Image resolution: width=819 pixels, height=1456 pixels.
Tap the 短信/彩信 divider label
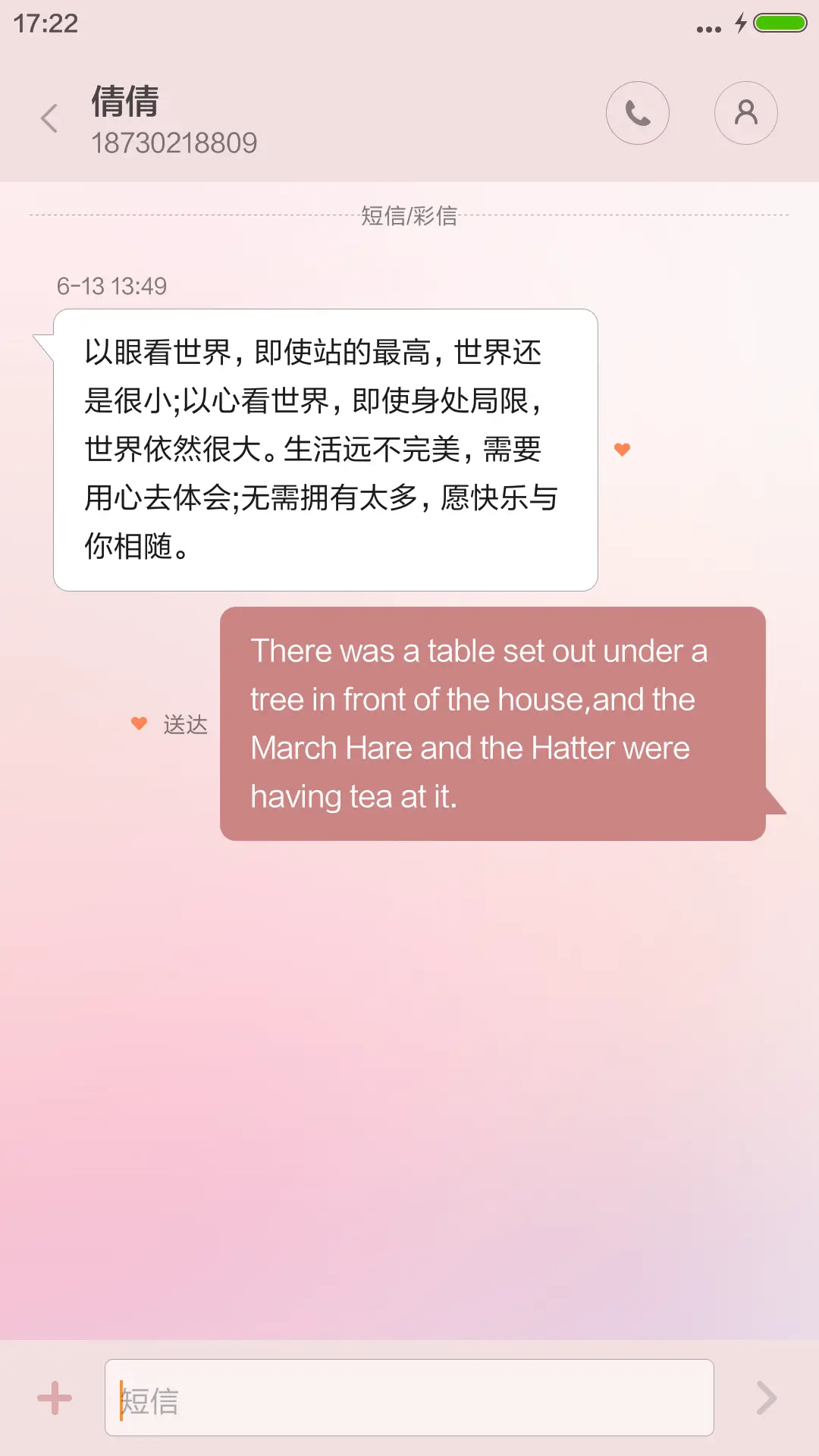point(409,216)
